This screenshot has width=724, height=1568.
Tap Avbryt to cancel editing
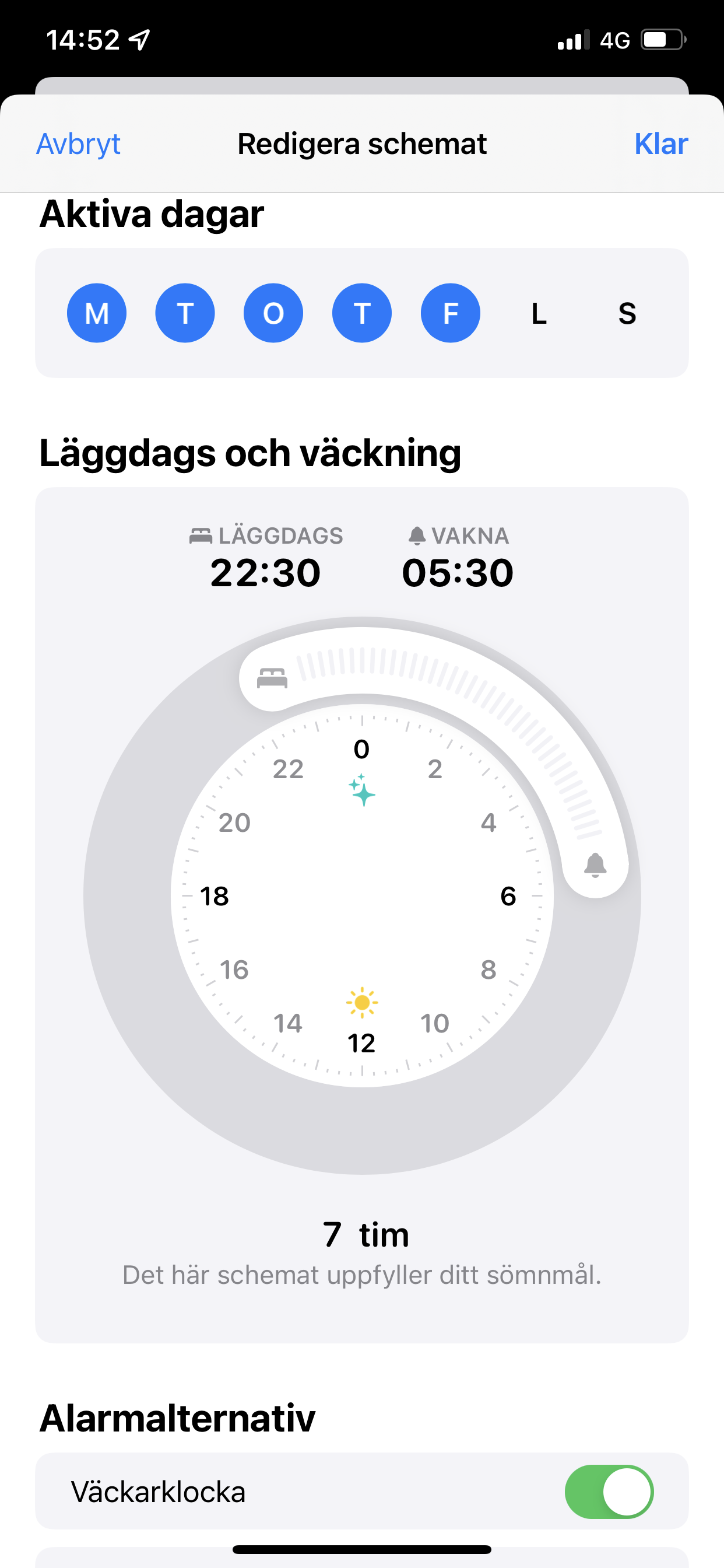(x=79, y=144)
